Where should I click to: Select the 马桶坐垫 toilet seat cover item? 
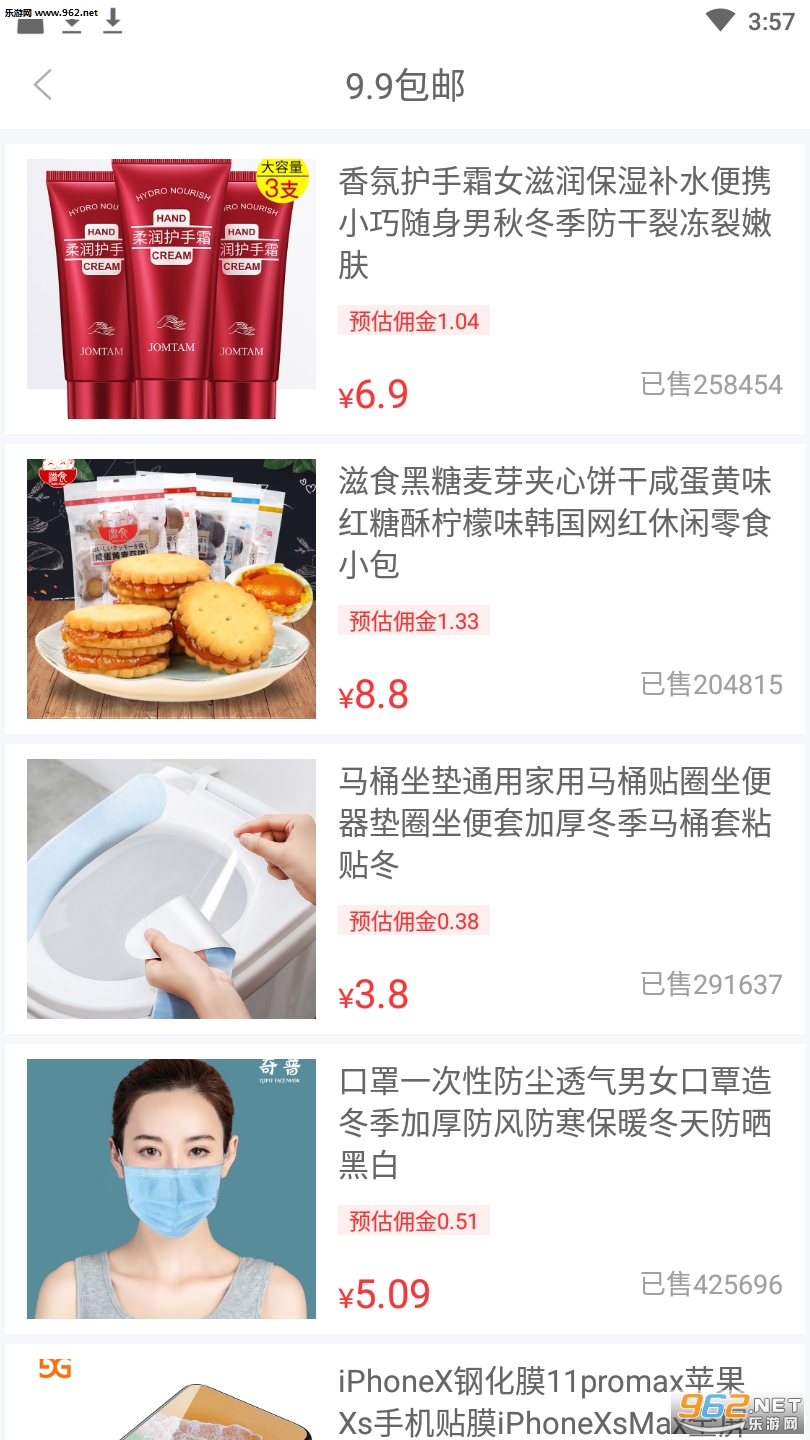pos(555,822)
